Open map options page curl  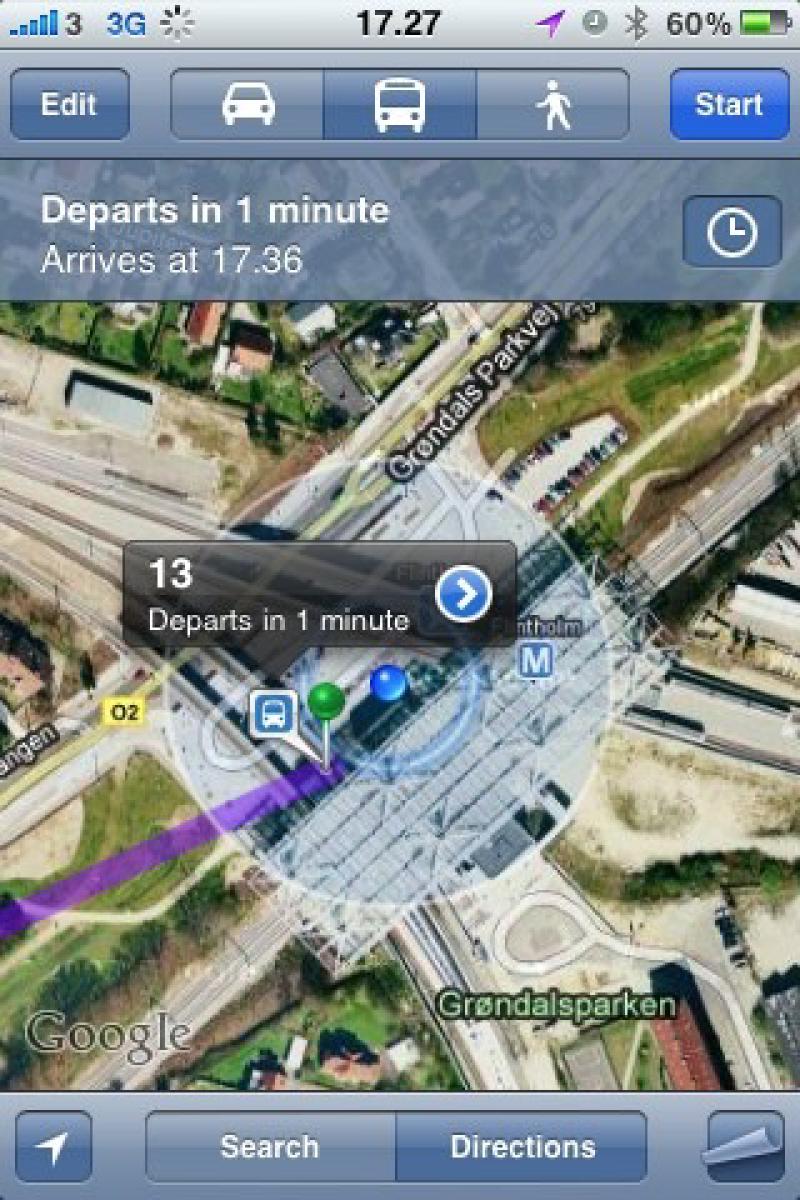pos(745,1147)
